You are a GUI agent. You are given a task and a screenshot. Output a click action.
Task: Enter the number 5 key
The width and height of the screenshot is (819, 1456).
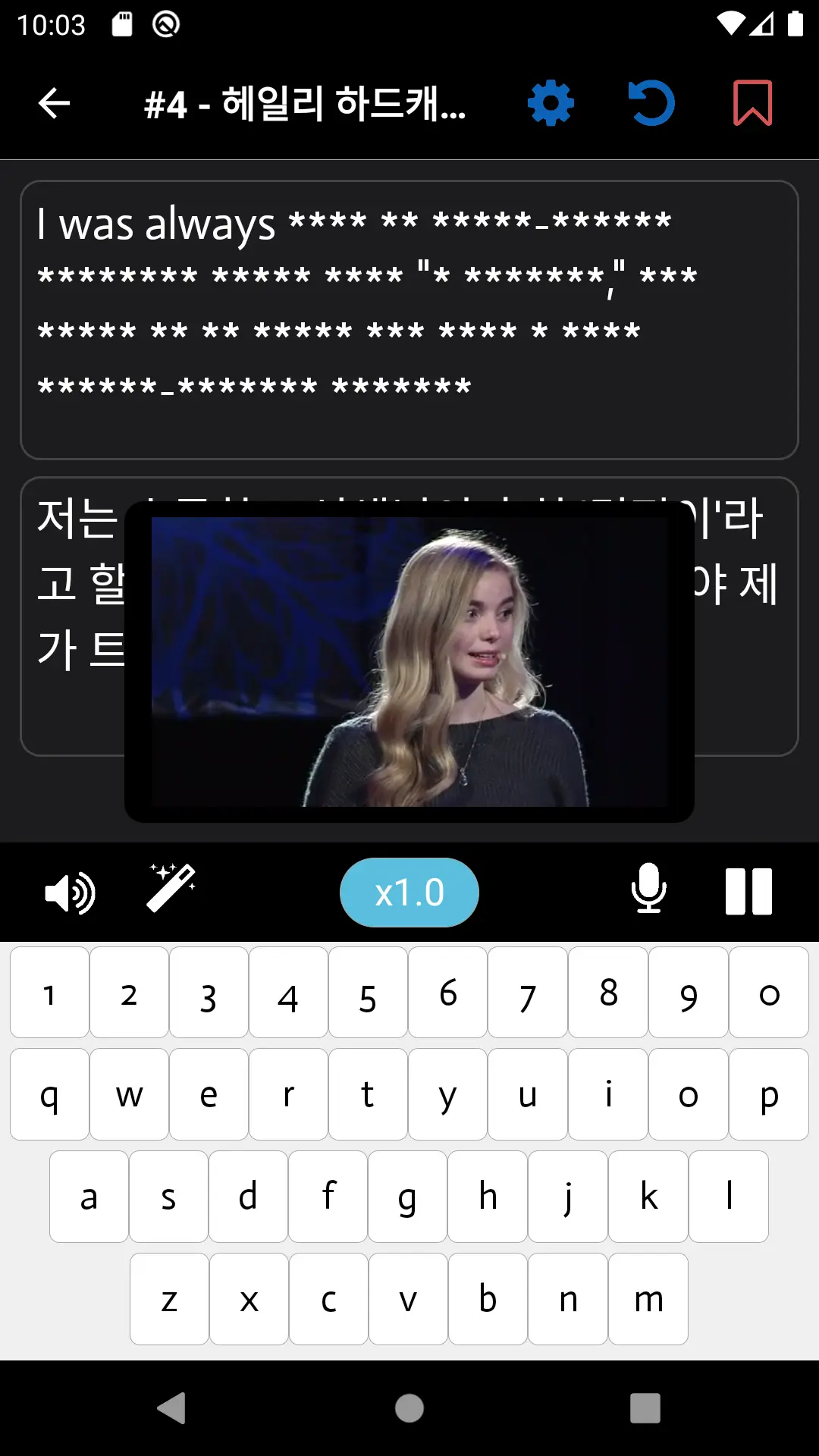click(x=368, y=993)
